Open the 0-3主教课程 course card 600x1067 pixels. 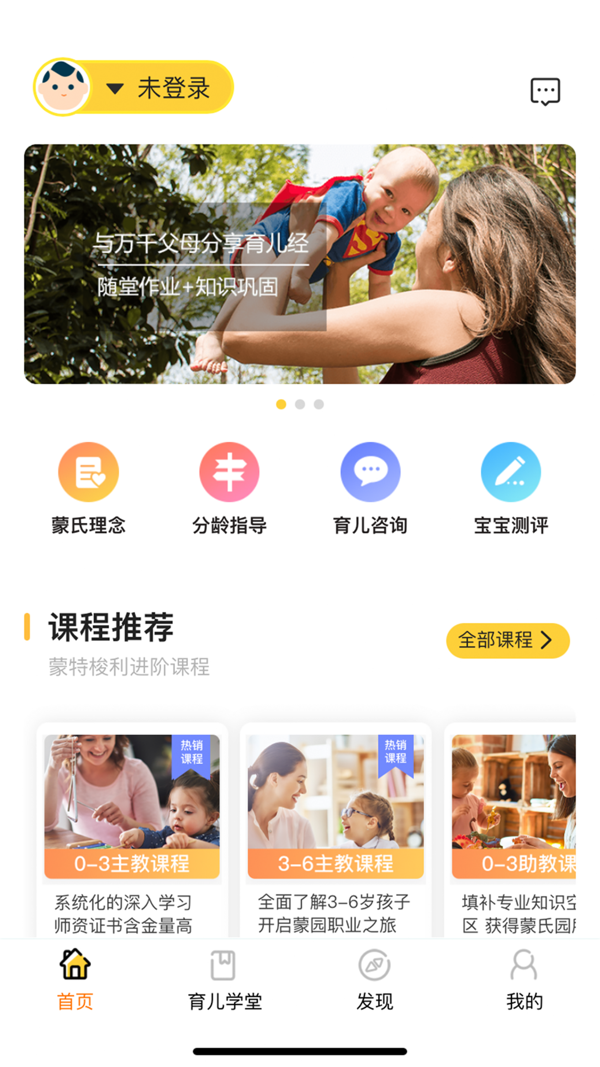click(x=132, y=830)
